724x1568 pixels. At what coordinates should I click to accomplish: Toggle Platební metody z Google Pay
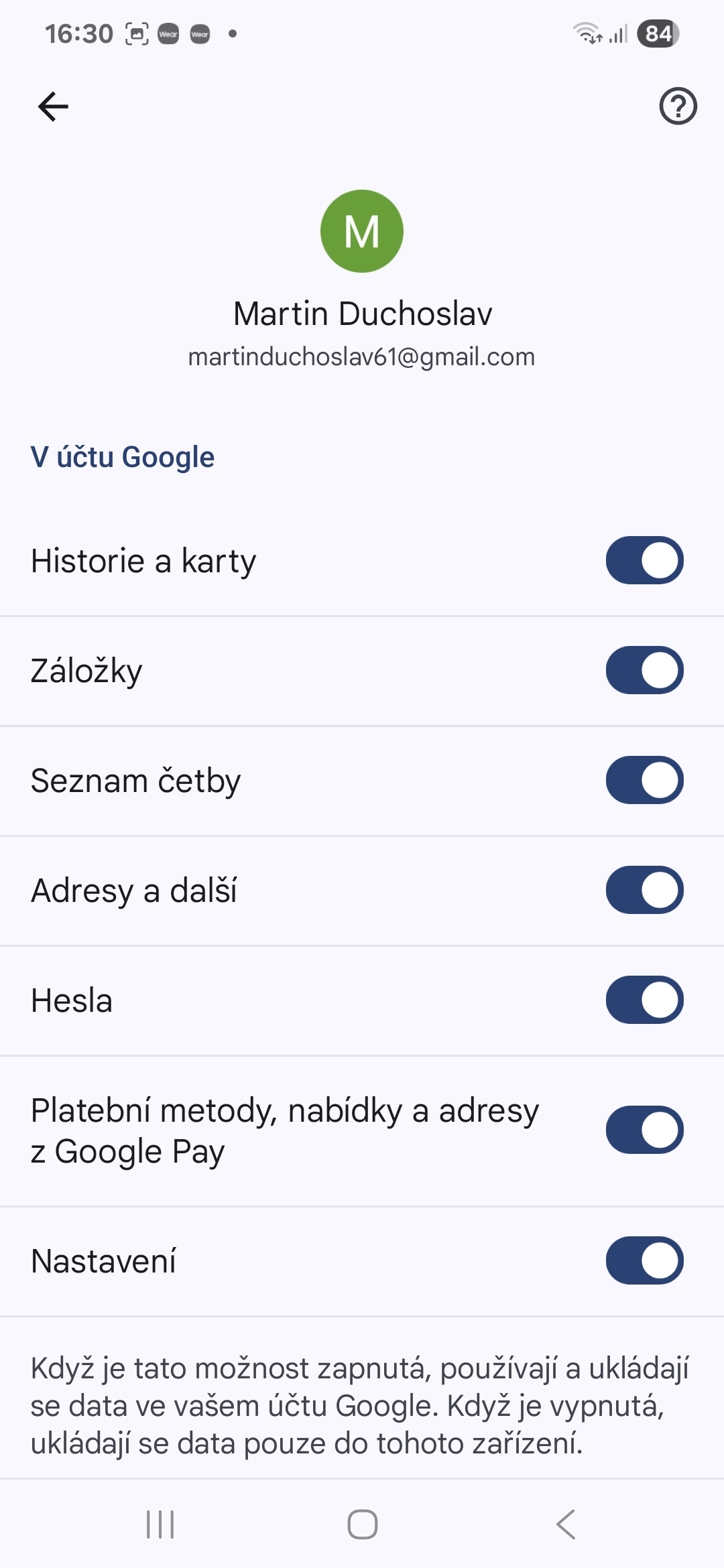tap(644, 1130)
